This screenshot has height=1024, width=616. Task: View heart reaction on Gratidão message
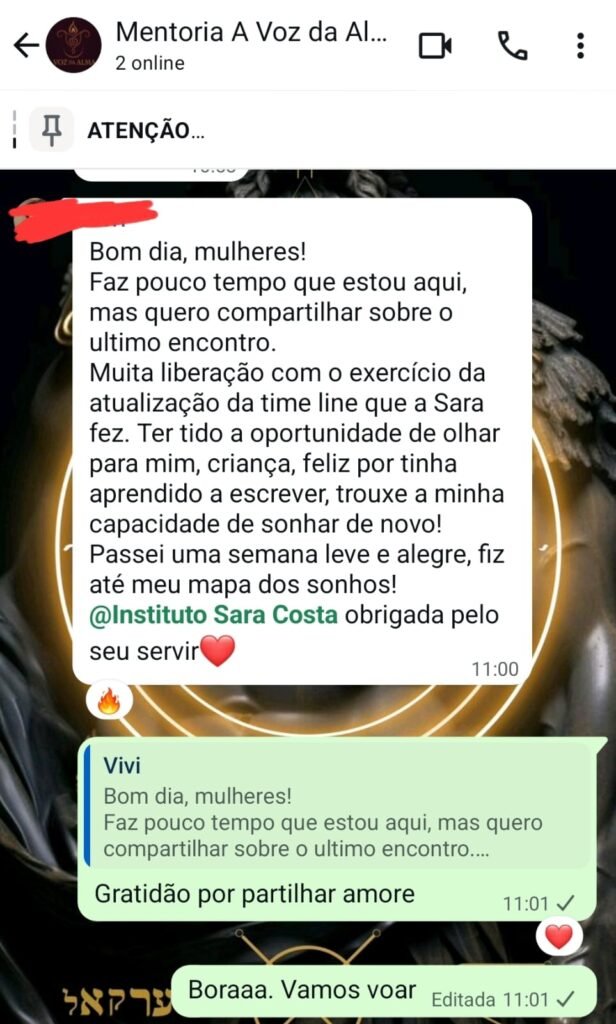tap(559, 937)
